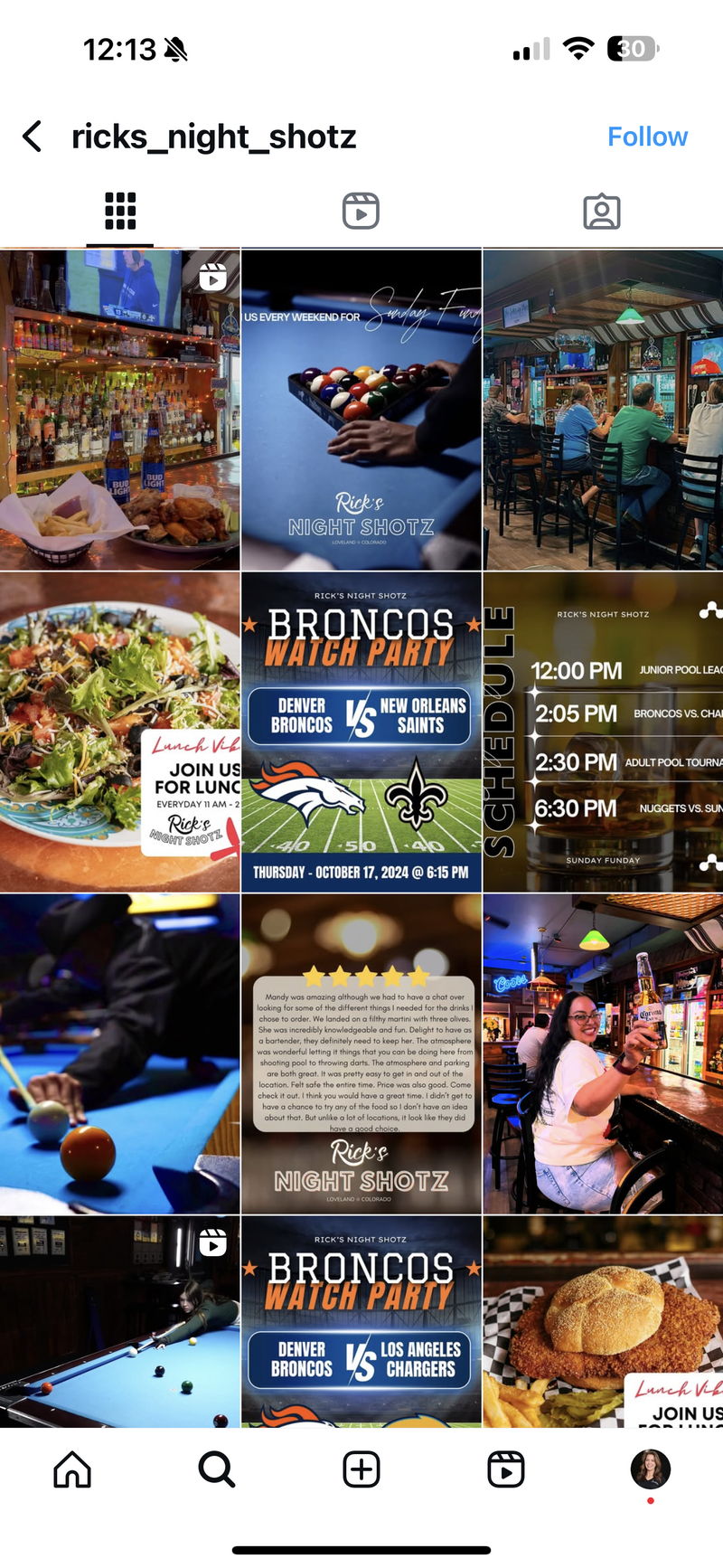Screen dimensions: 723x1568
Task: Switch to the posts grid tab
Action: [x=120, y=212]
